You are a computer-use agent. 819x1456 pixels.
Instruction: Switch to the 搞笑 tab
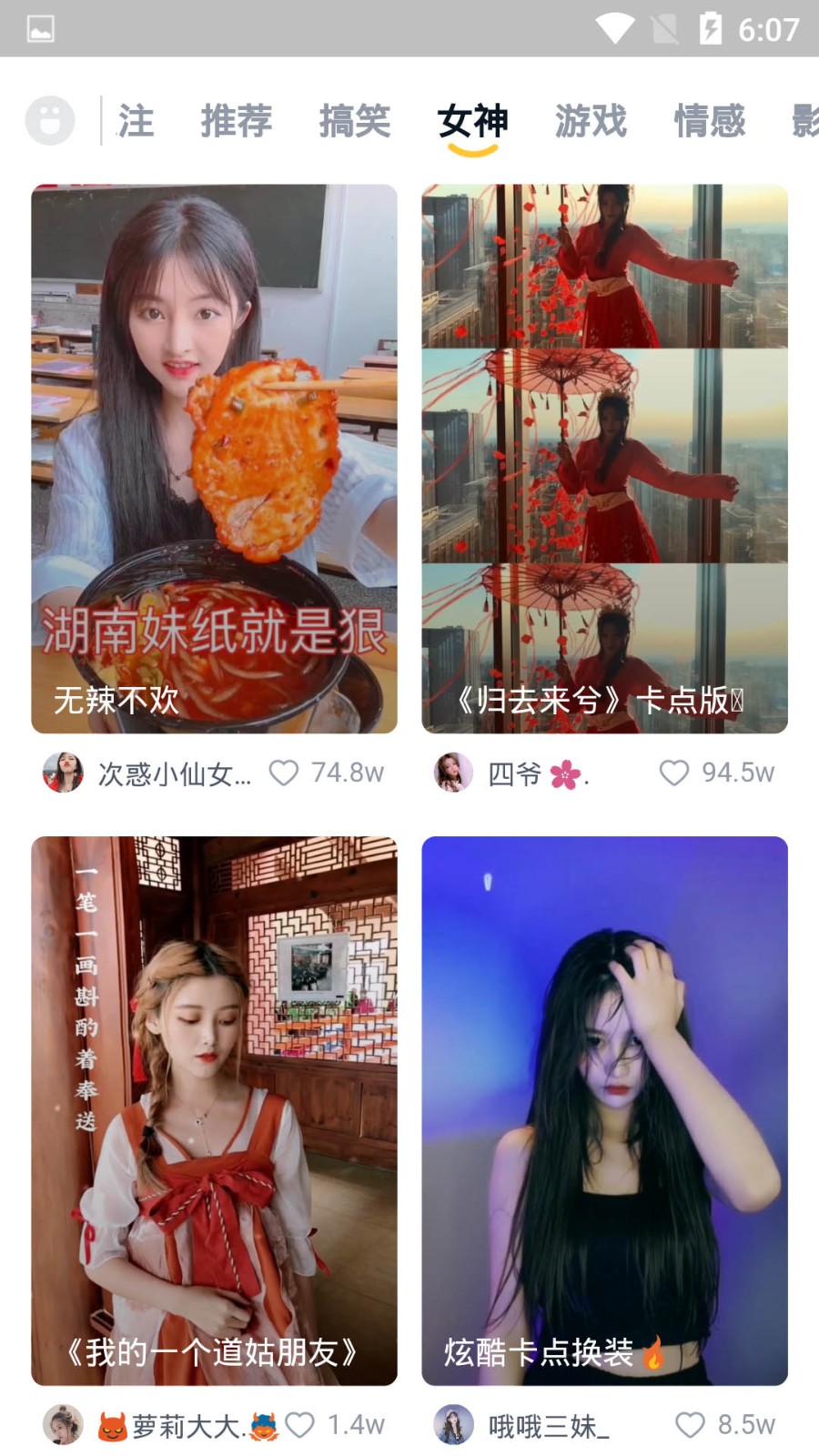[355, 121]
